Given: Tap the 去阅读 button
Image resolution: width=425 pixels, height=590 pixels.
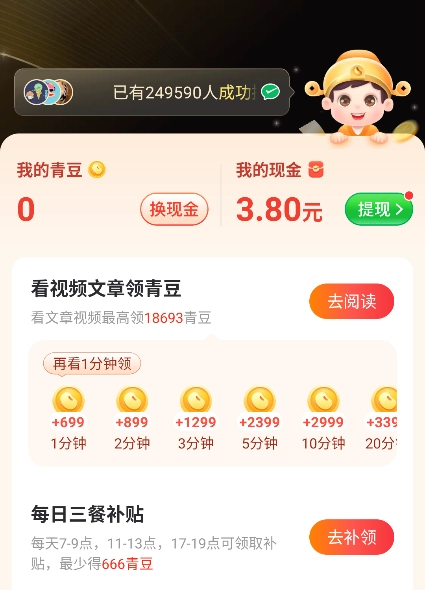Looking at the screenshot, I should pyautogui.click(x=352, y=301).
